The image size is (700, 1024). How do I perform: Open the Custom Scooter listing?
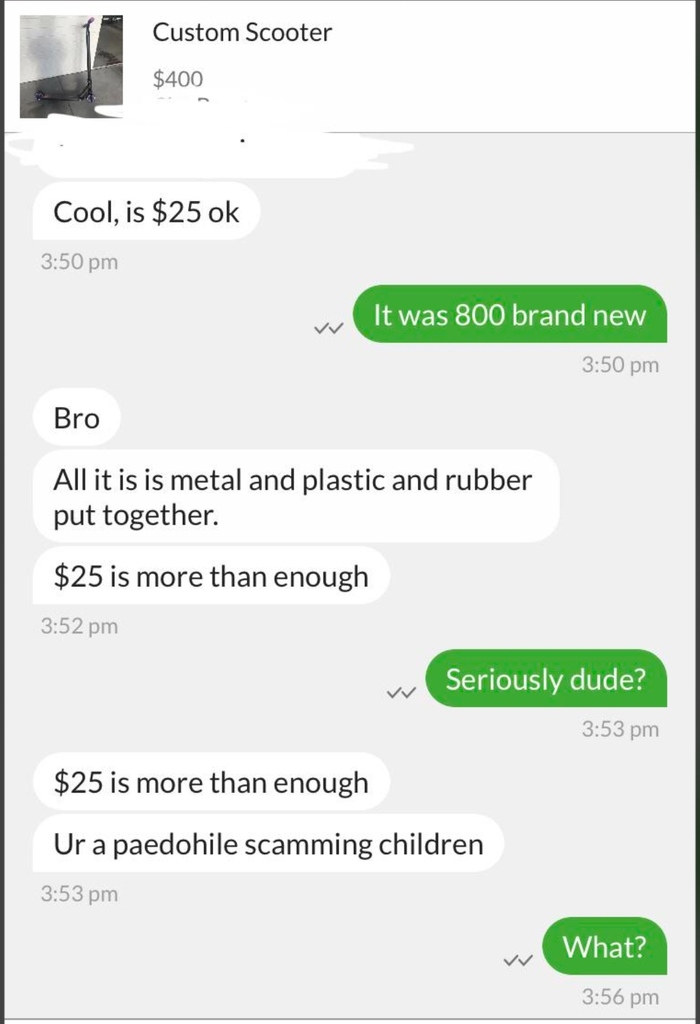(x=241, y=32)
